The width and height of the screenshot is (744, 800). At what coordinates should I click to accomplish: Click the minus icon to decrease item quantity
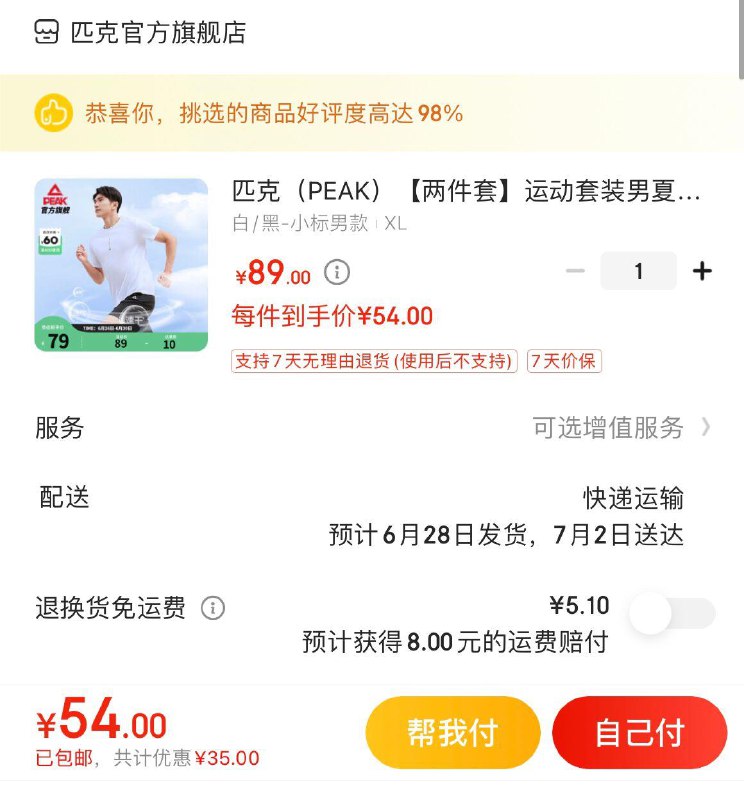pyautogui.click(x=575, y=270)
